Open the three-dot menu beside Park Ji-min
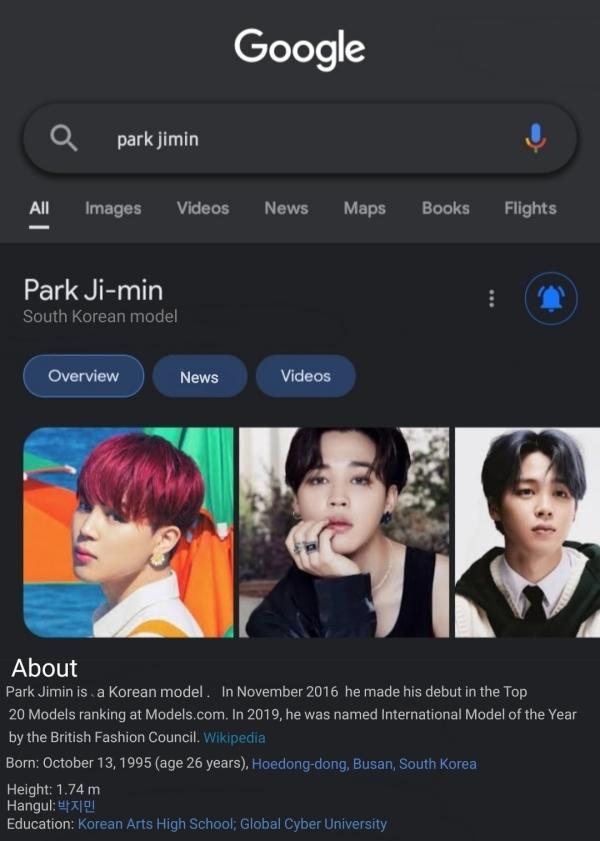Screen dimensions: 600x841 (x=491, y=299)
